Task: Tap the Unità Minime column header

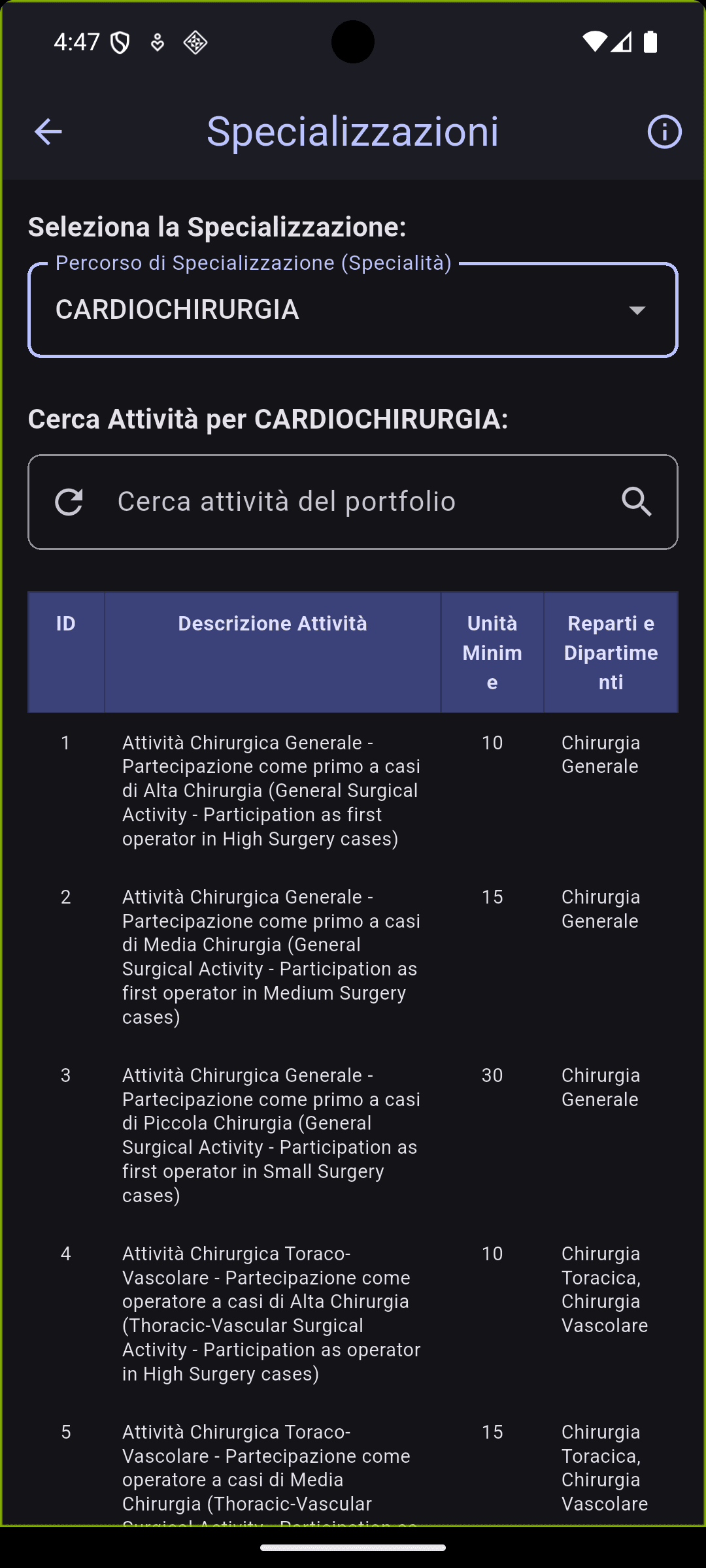Action: (492, 651)
